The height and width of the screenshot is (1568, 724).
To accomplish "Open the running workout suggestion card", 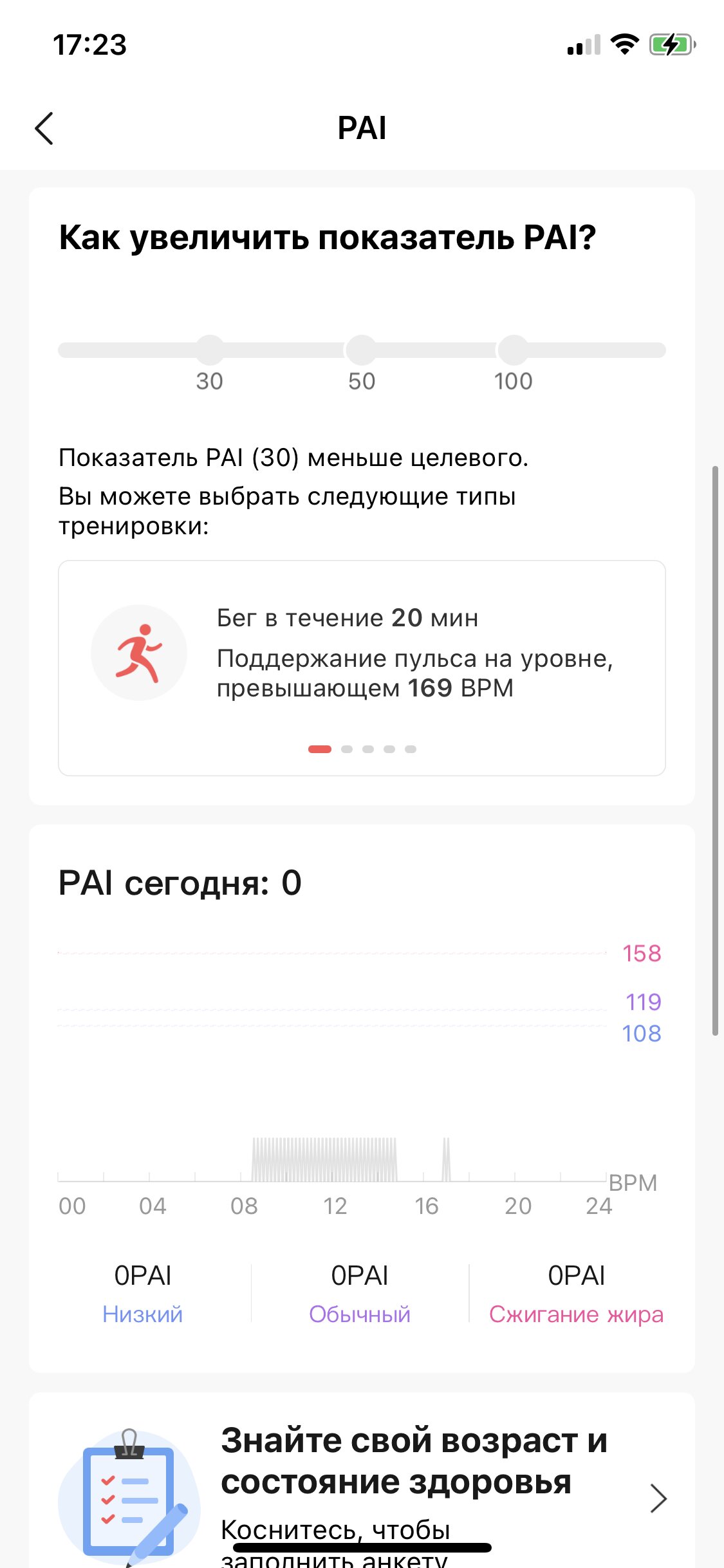I will pos(362,667).
